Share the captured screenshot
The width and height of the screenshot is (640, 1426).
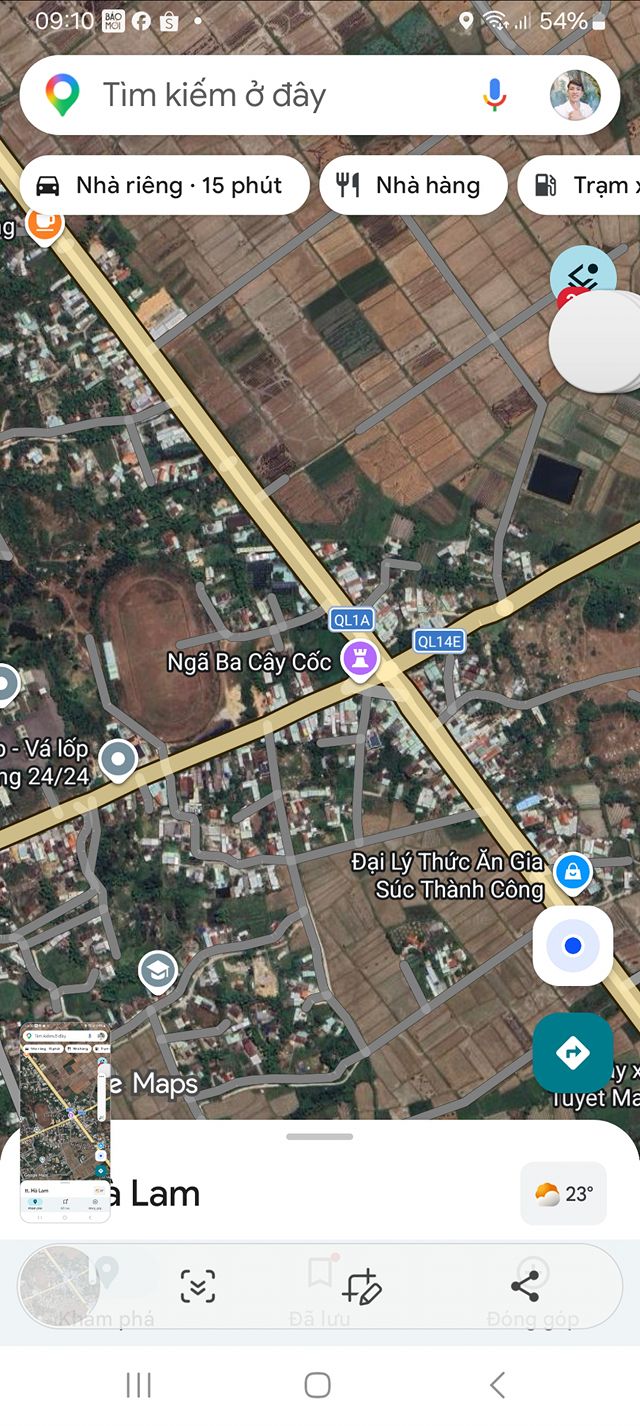pyautogui.click(x=524, y=1286)
